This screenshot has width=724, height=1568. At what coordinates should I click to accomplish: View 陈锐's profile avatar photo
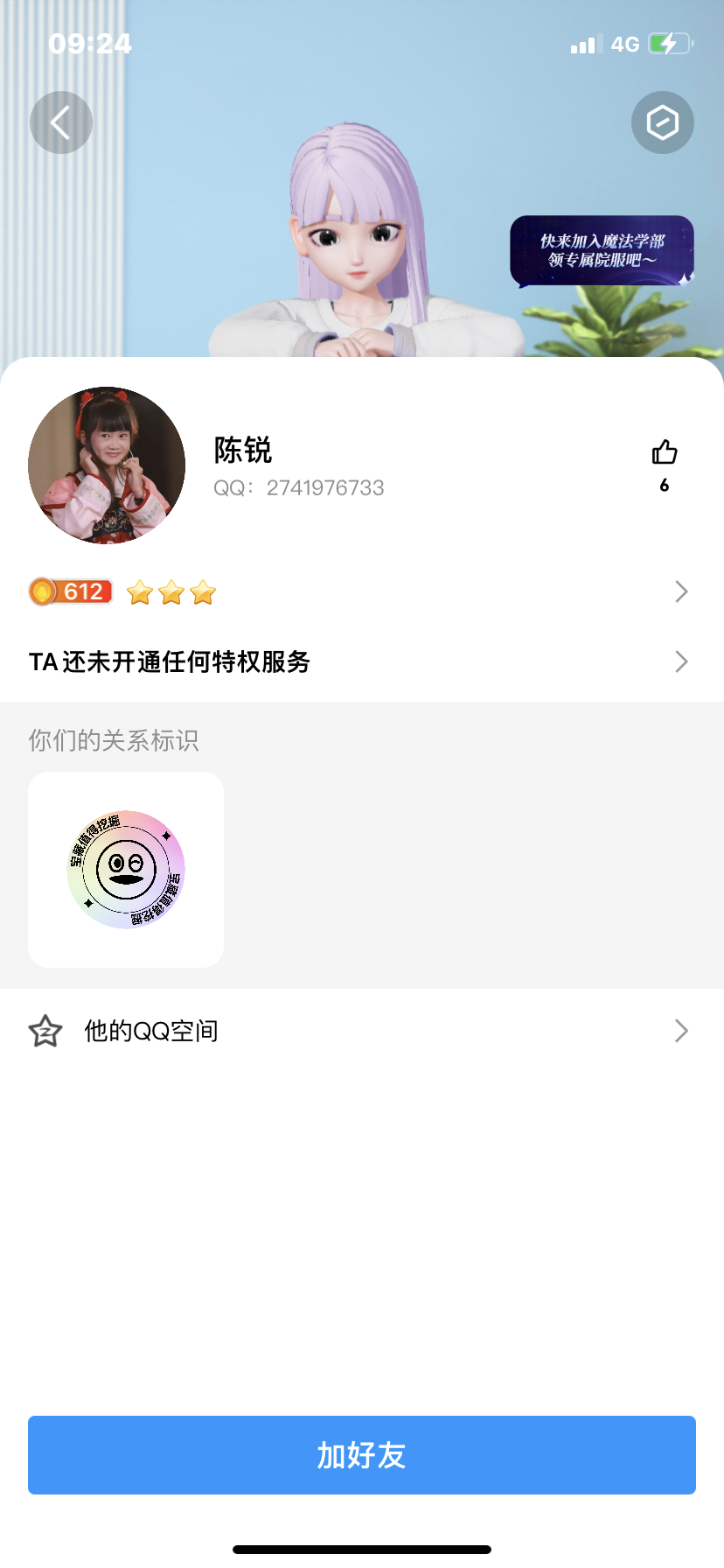pos(107,465)
